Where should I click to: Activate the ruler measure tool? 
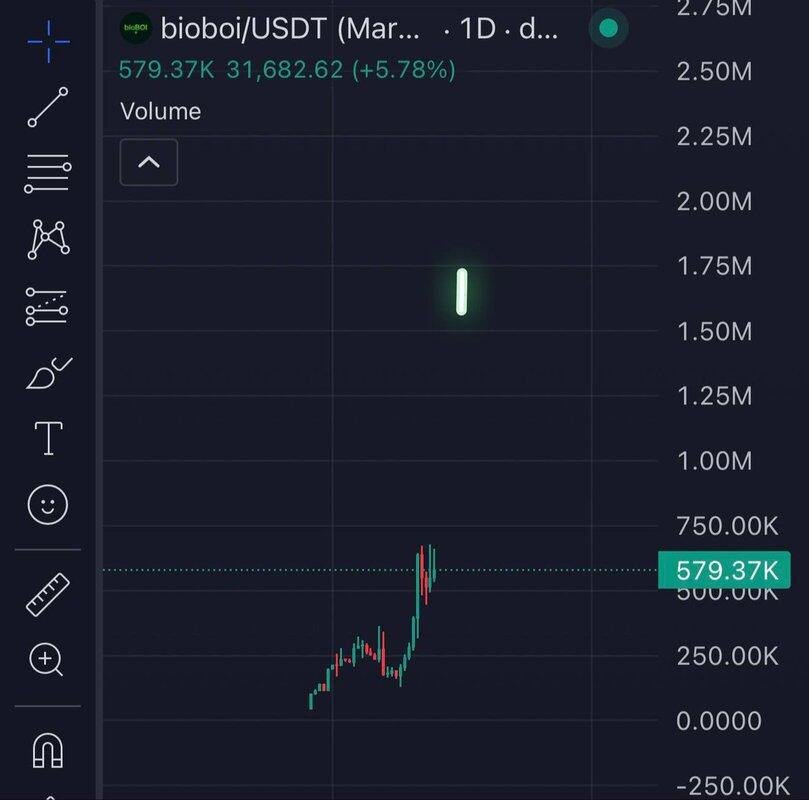[48, 594]
